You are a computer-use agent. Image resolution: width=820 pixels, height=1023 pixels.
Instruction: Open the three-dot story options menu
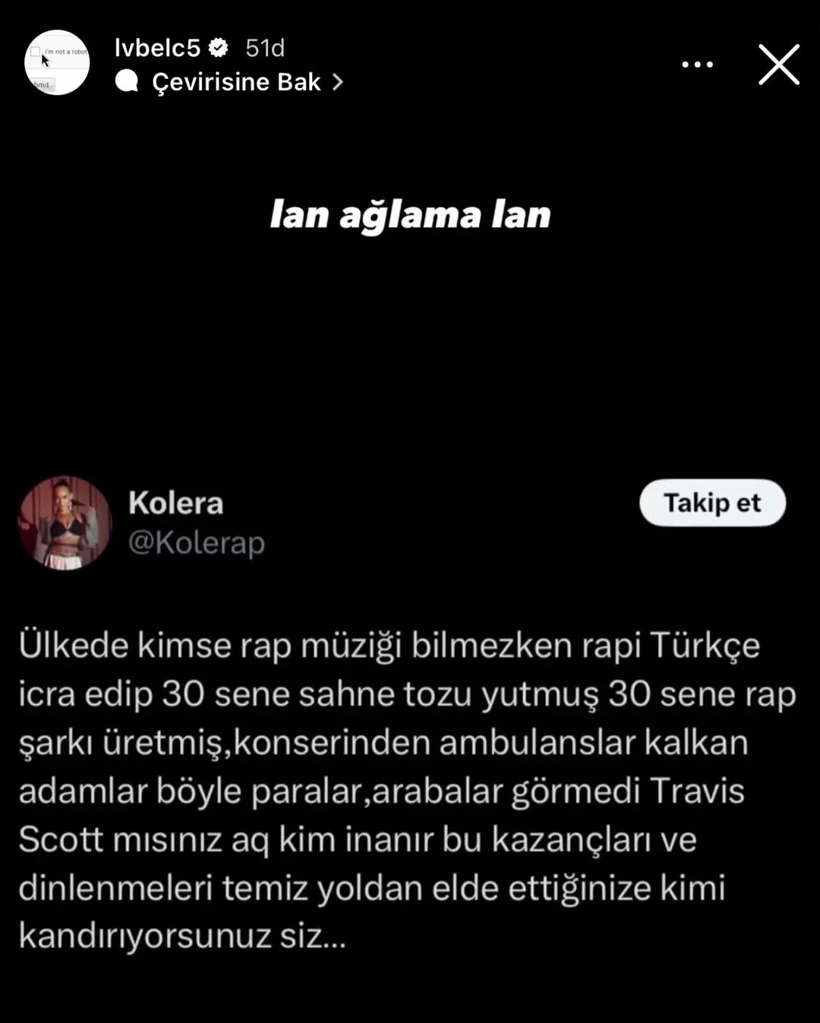(698, 65)
